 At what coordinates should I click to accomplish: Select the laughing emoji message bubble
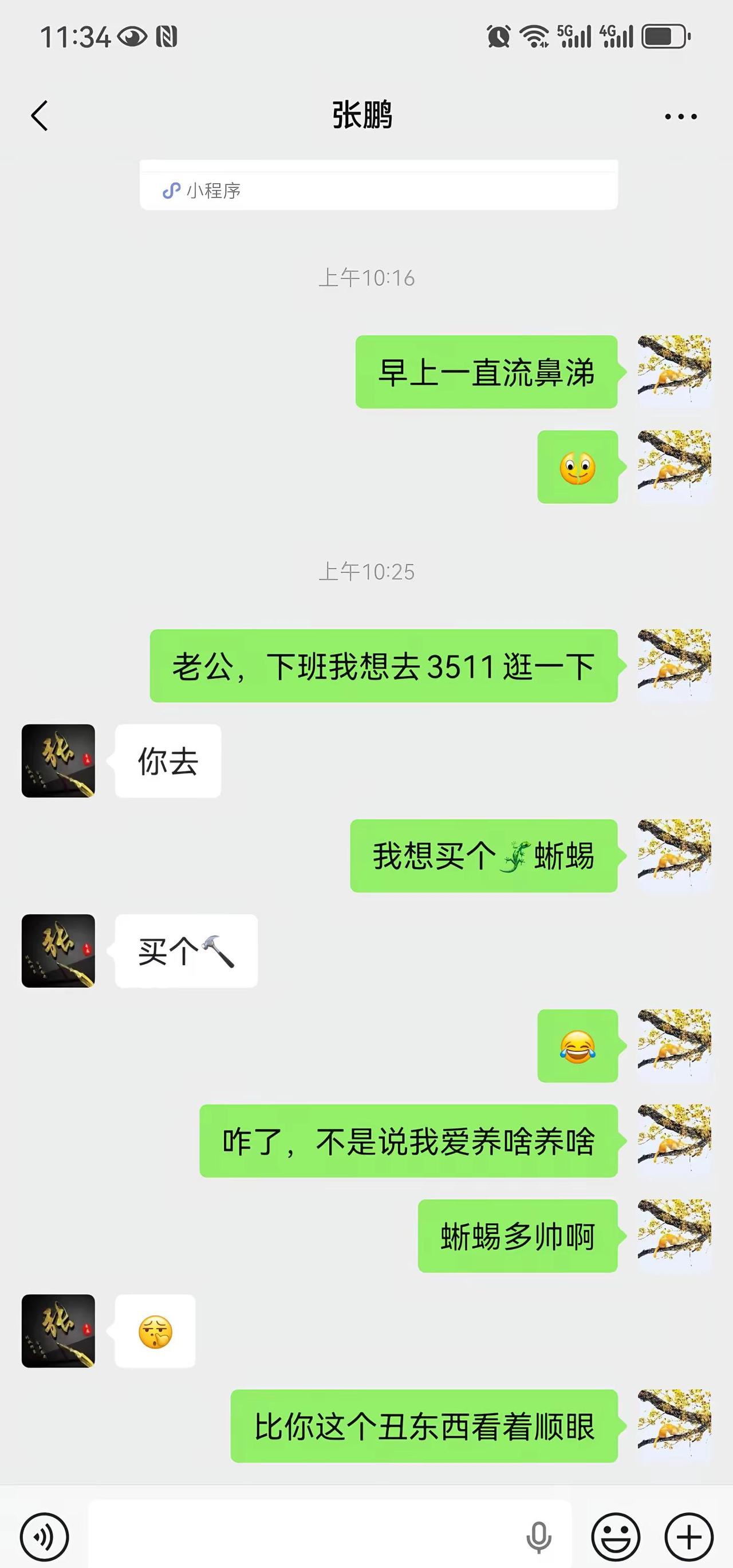(578, 1044)
